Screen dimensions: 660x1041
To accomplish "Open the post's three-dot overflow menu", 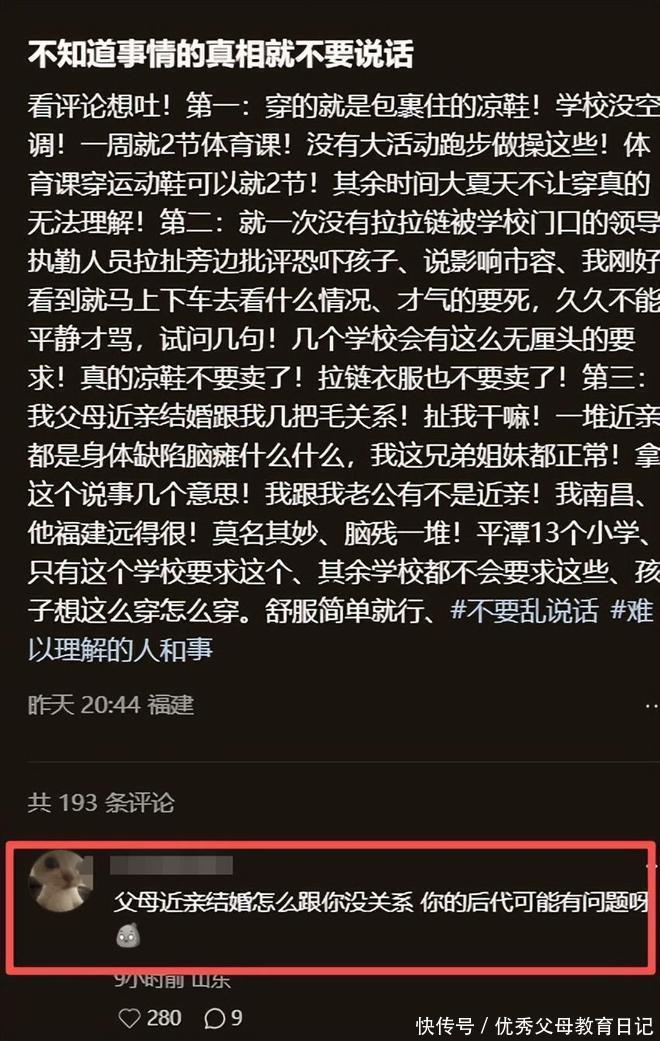I will (x=651, y=705).
